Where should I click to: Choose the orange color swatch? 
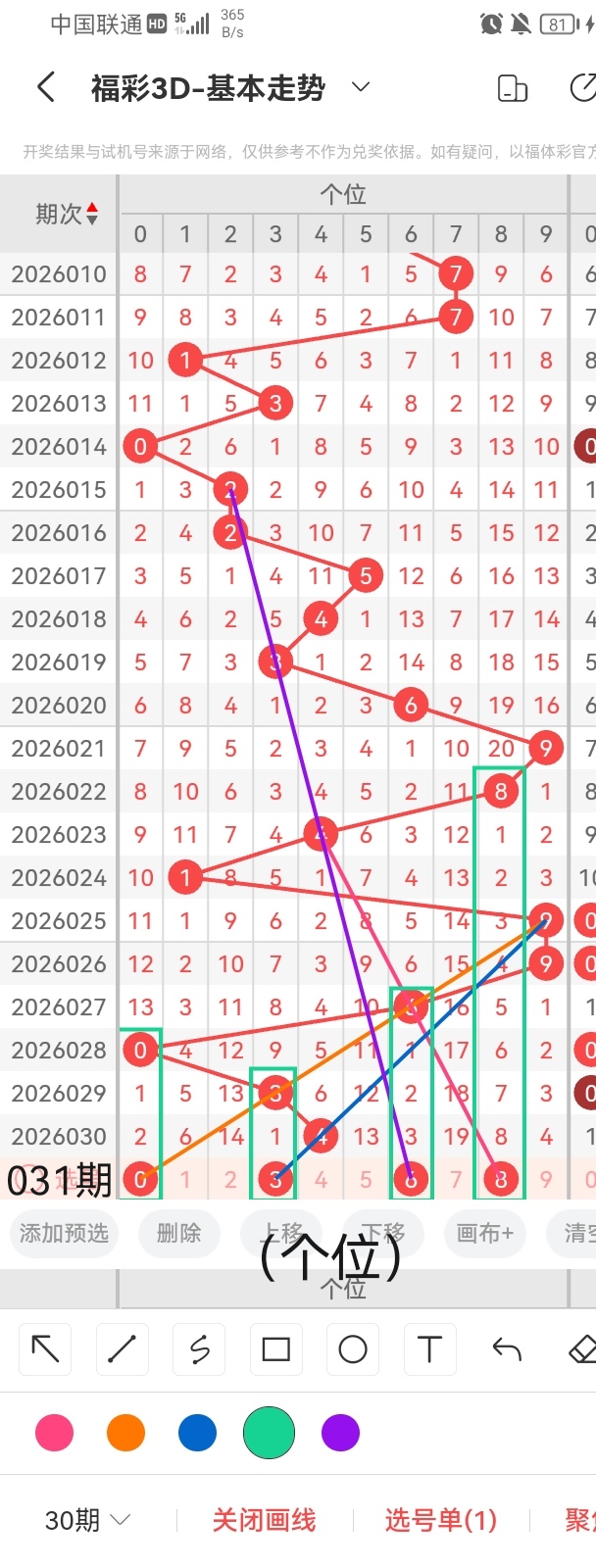tap(125, 1433)
